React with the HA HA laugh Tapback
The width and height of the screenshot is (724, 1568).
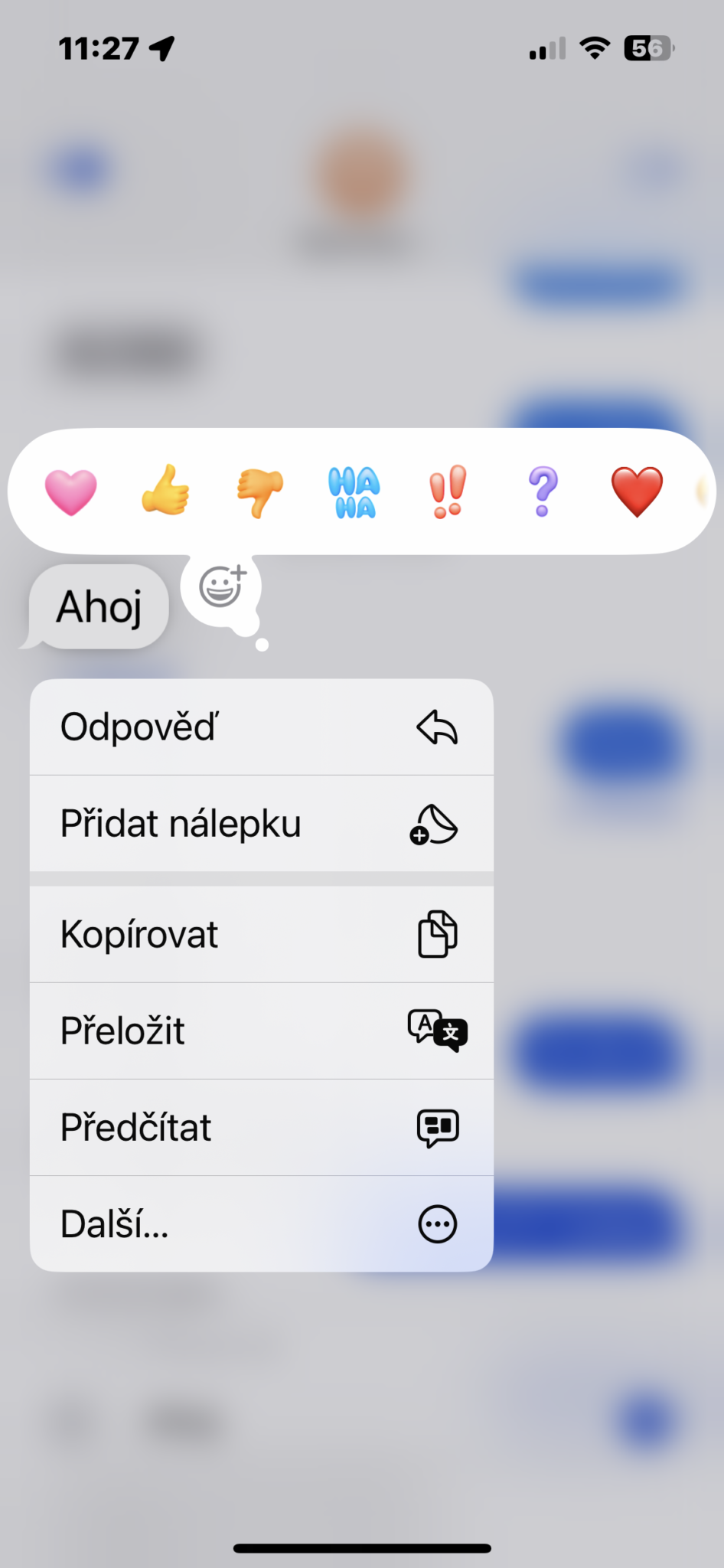(354, 490)
